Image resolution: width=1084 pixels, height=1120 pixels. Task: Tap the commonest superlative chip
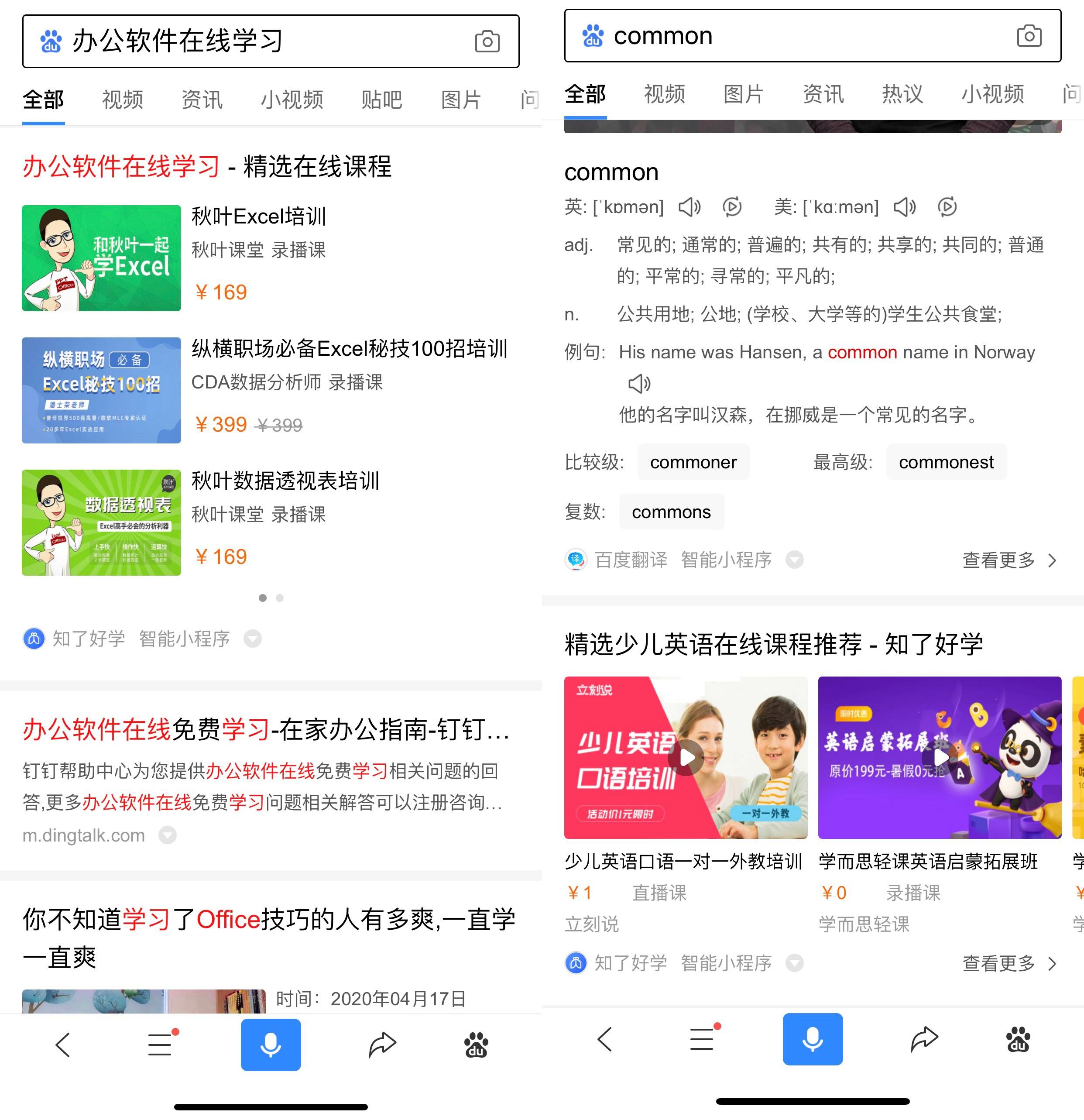coord(946,462)
